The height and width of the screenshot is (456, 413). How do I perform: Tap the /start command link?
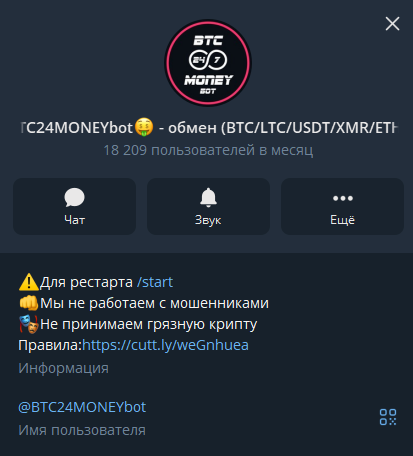pyautogui.click(x=155, y=282)
